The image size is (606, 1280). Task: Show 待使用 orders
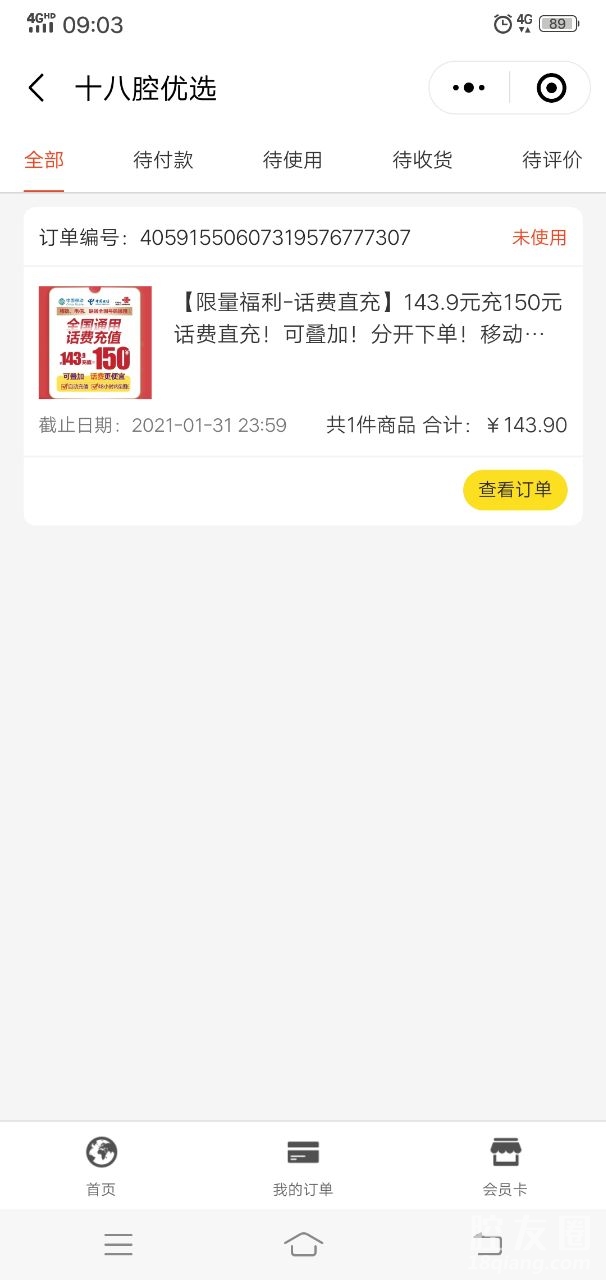[292, 160]
